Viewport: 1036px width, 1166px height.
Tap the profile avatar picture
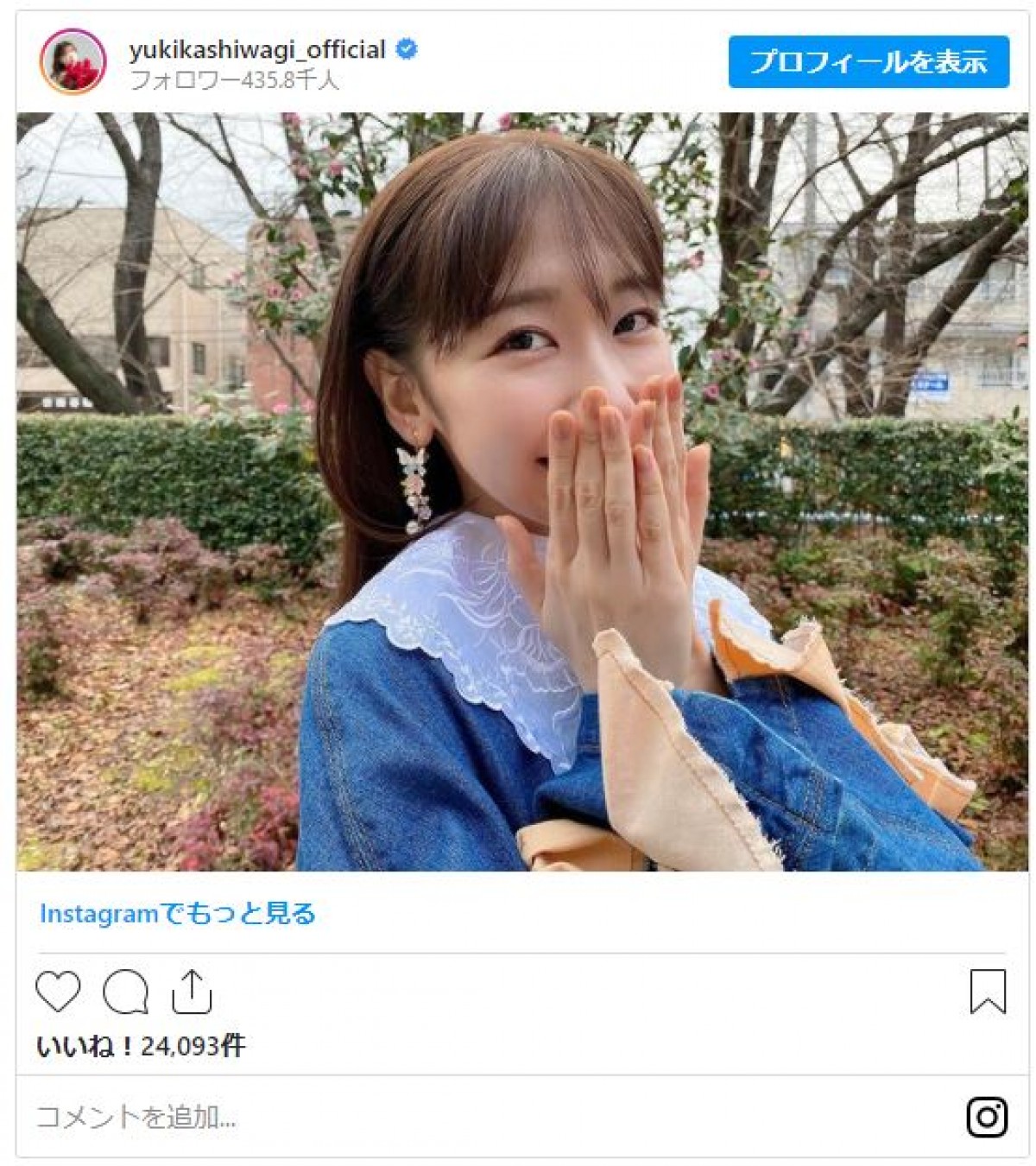(73, 62)
